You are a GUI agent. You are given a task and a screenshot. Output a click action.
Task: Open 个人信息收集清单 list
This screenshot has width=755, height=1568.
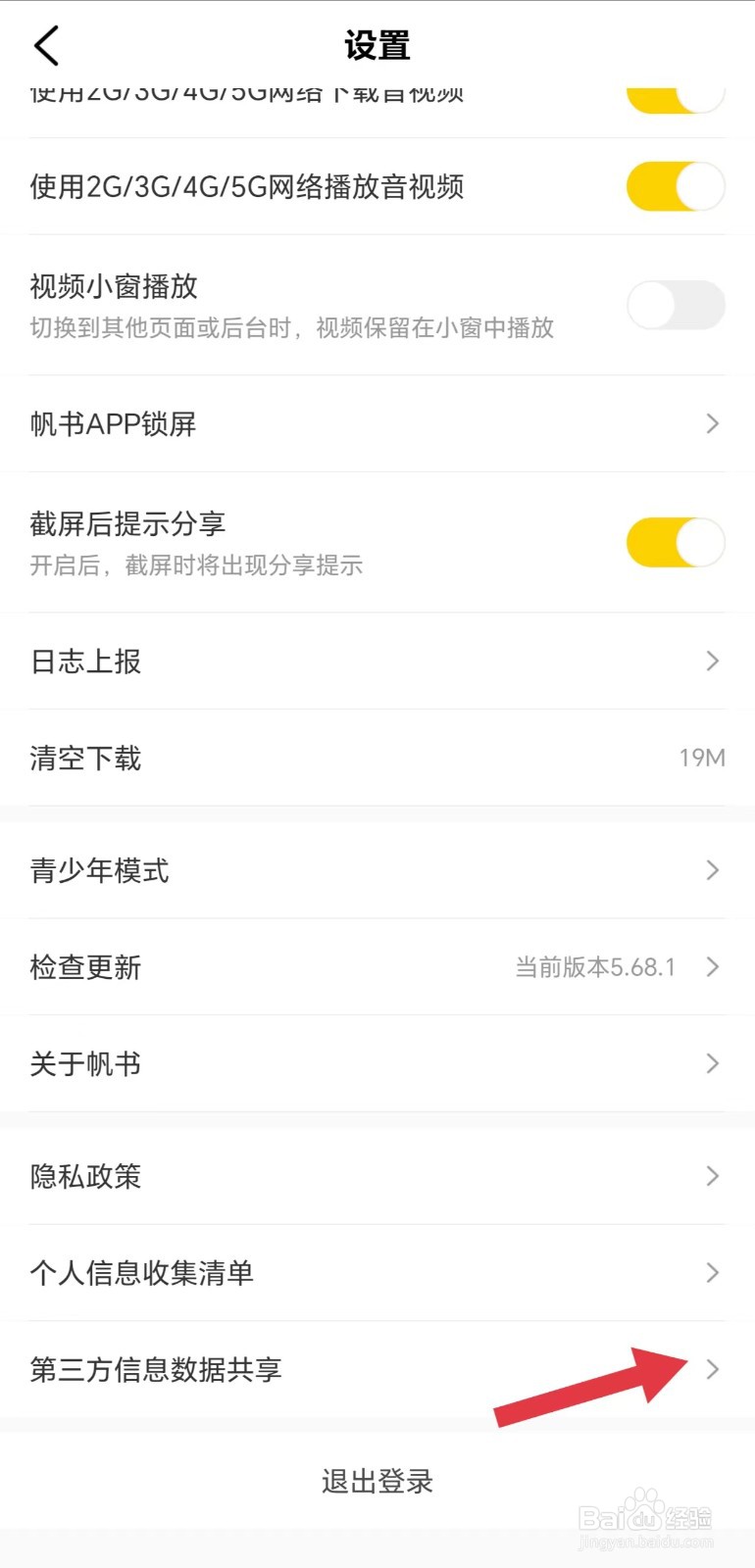pyautogui.click(x=377, y=1273)
